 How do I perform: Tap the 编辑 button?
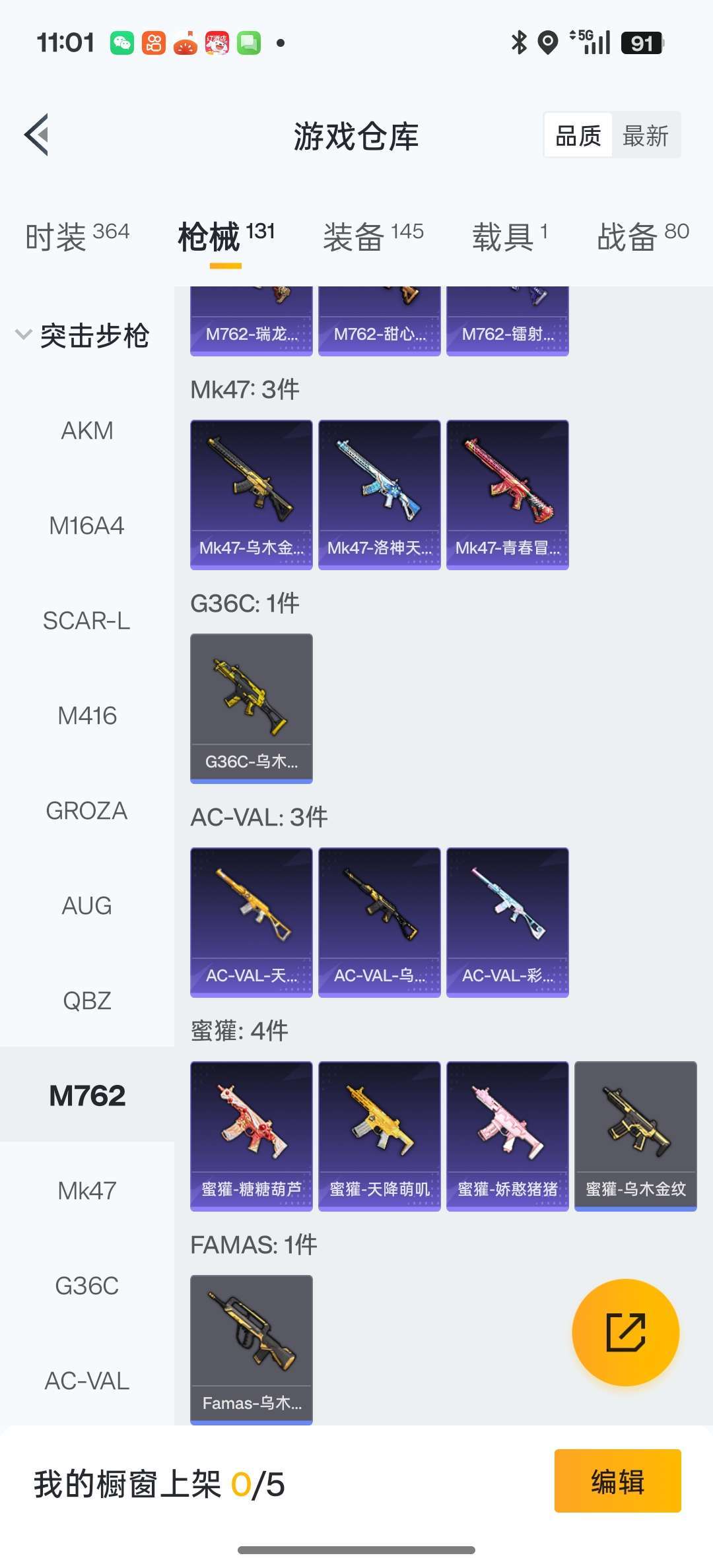[x=618, y=1481]
